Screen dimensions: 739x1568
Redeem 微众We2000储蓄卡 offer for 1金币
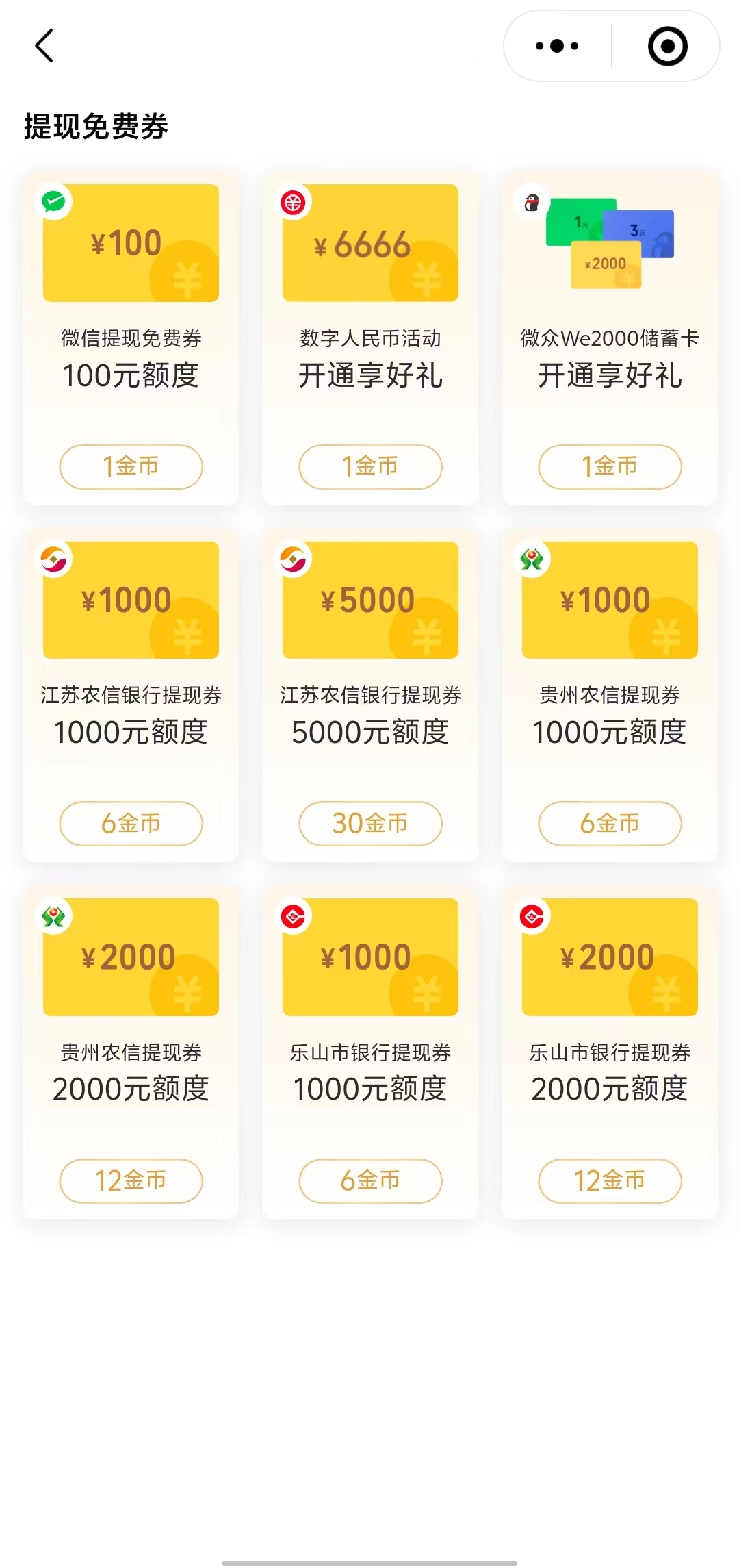point(610,466)
